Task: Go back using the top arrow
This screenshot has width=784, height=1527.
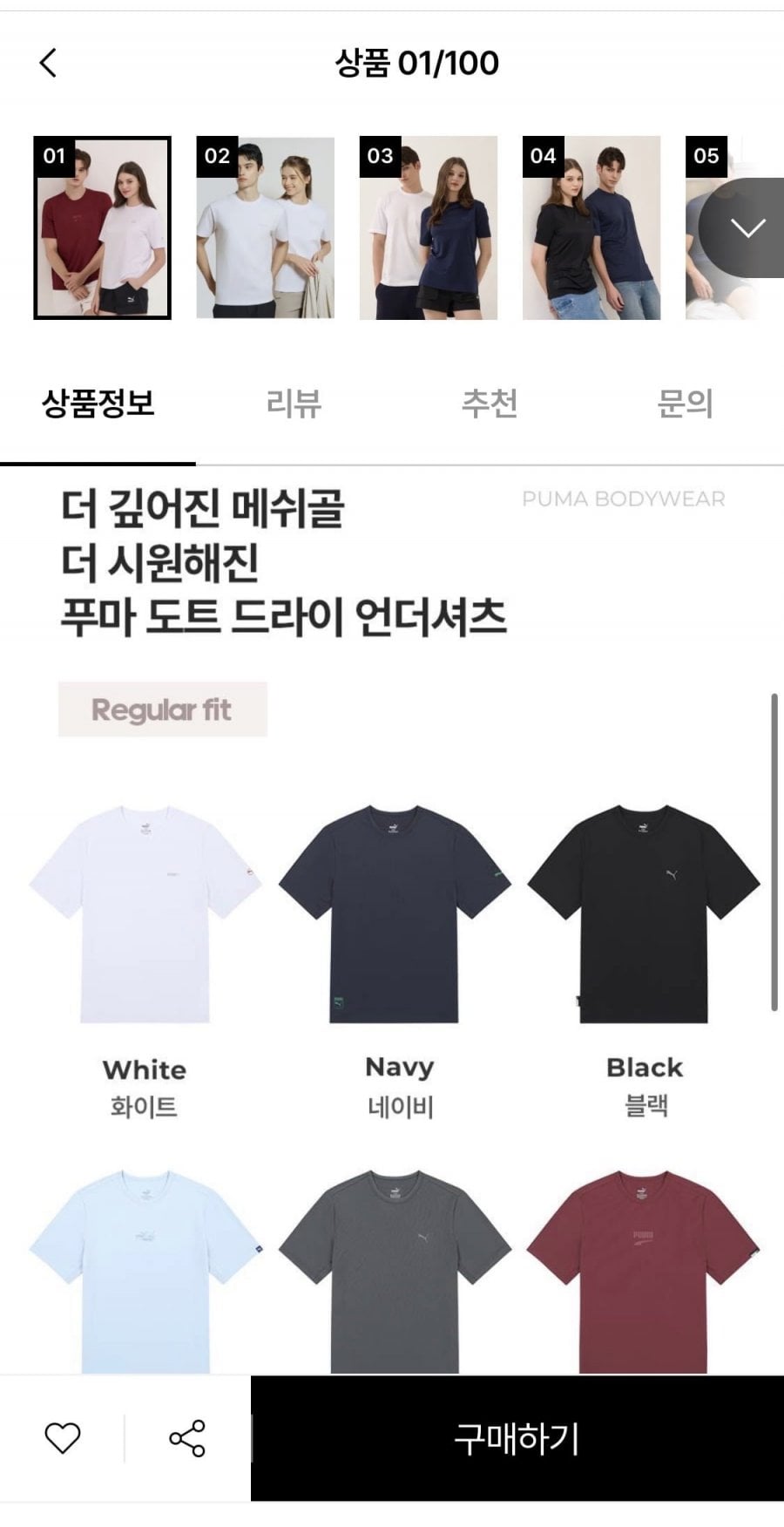Action: tap(48, 63)
